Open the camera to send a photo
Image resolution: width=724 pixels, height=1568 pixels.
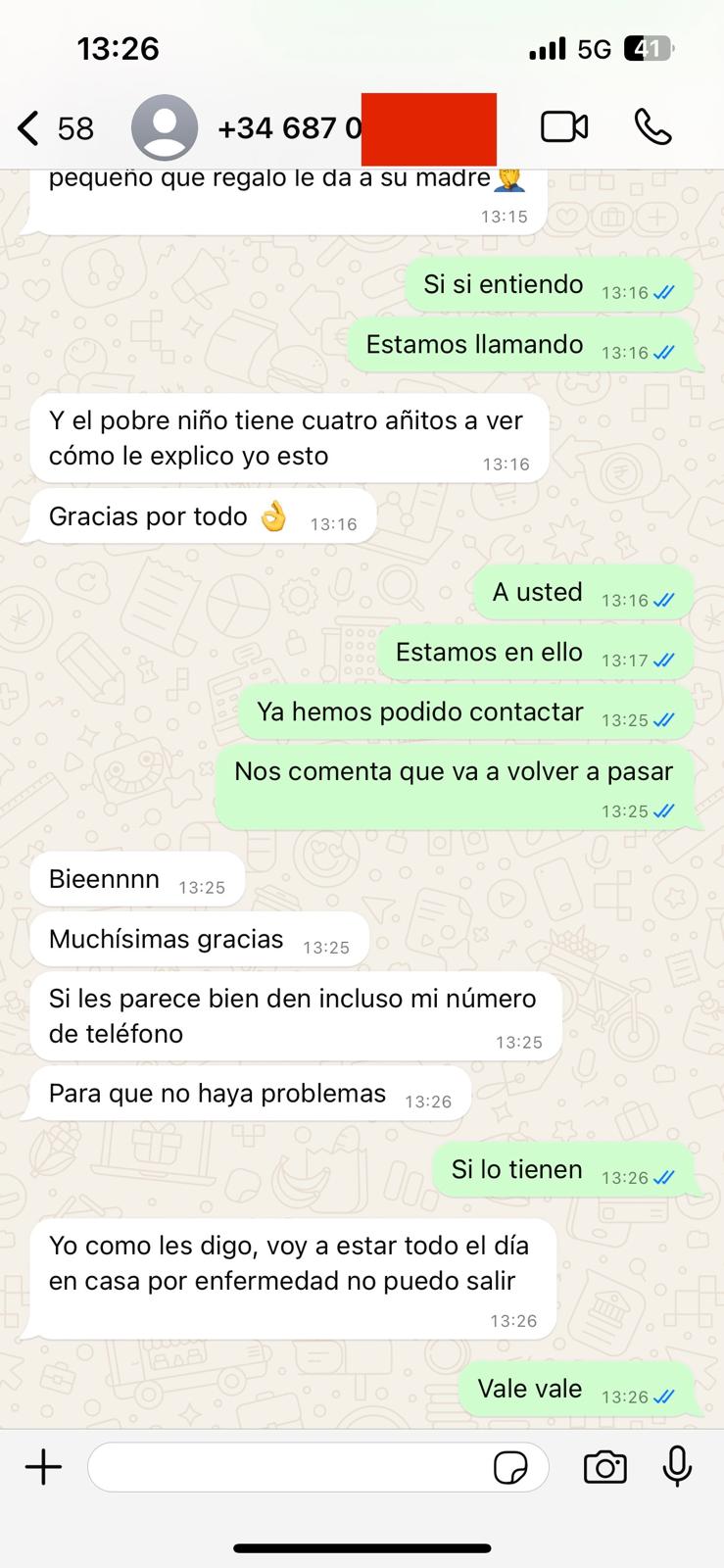pyautogui.click(x=604, y=1467)
